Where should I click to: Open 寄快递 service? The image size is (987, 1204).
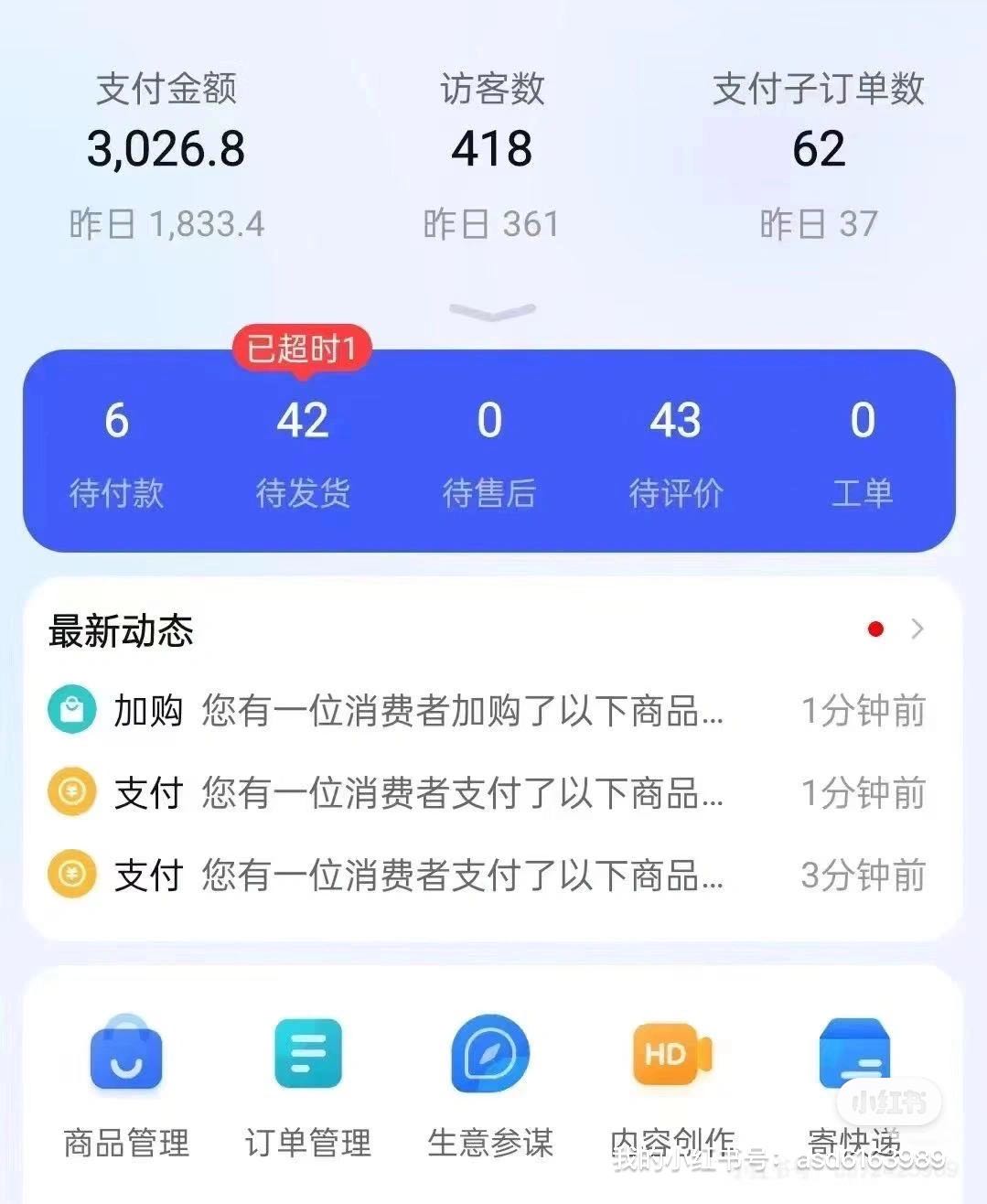pos(853,1086)
